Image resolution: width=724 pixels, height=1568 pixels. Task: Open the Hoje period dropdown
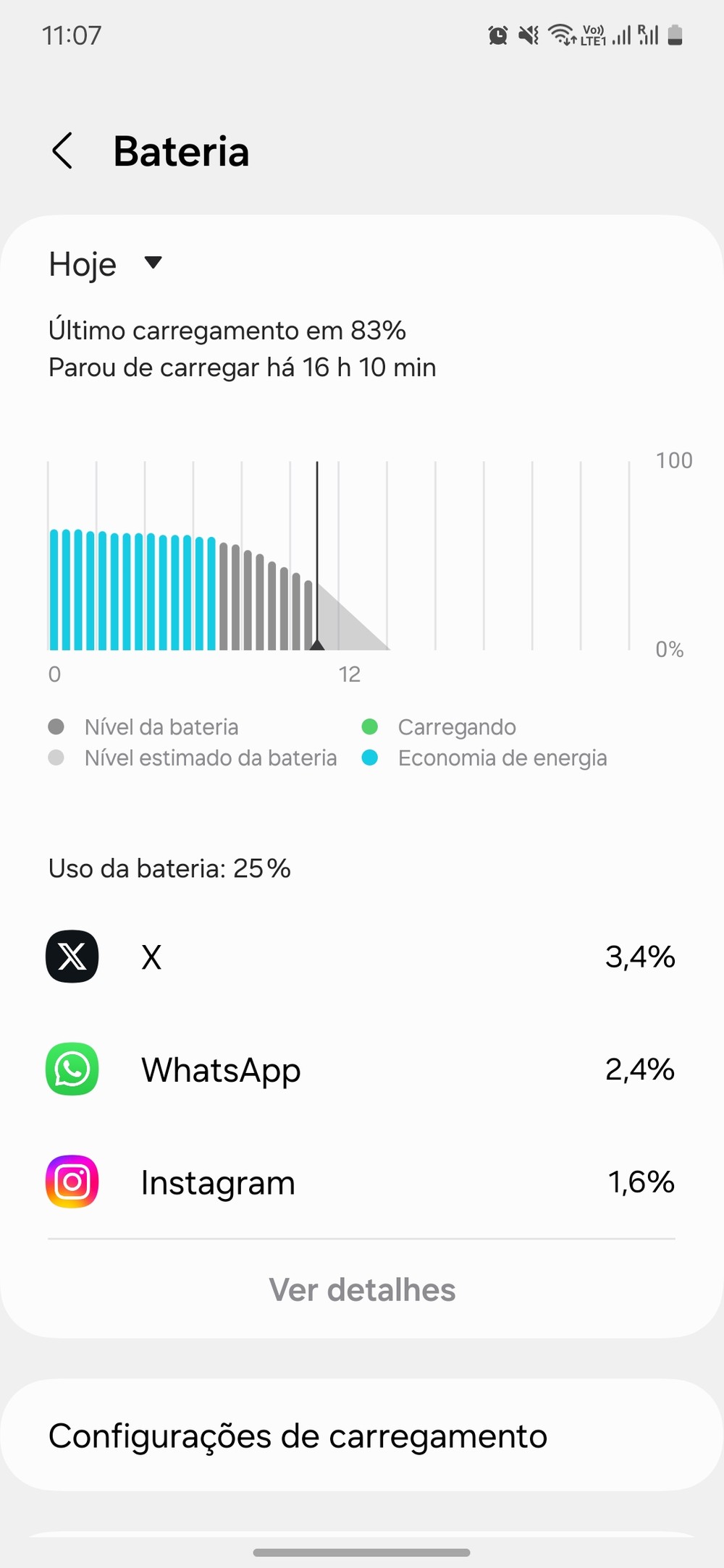click(x=106, y=264)
